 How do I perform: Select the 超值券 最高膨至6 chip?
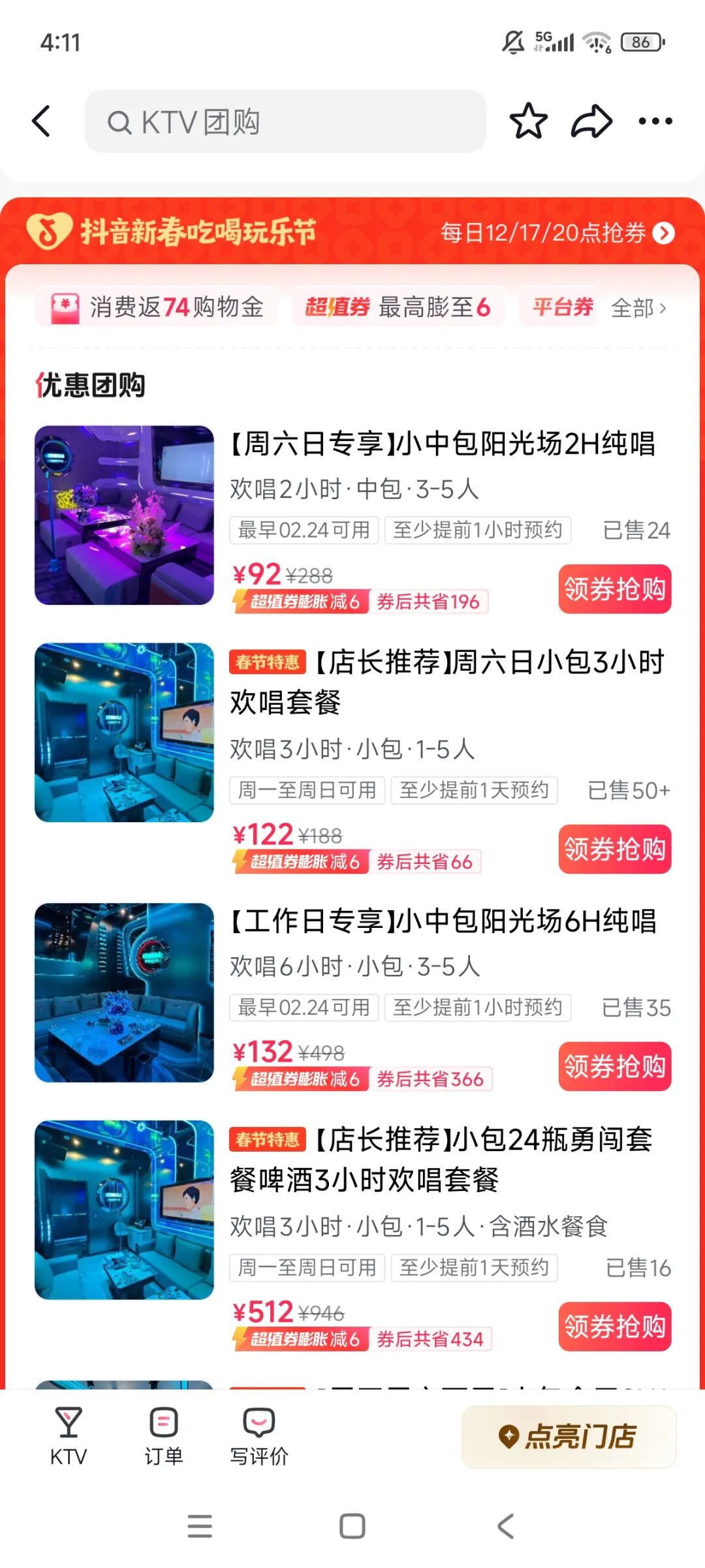(x=398, y=307)
